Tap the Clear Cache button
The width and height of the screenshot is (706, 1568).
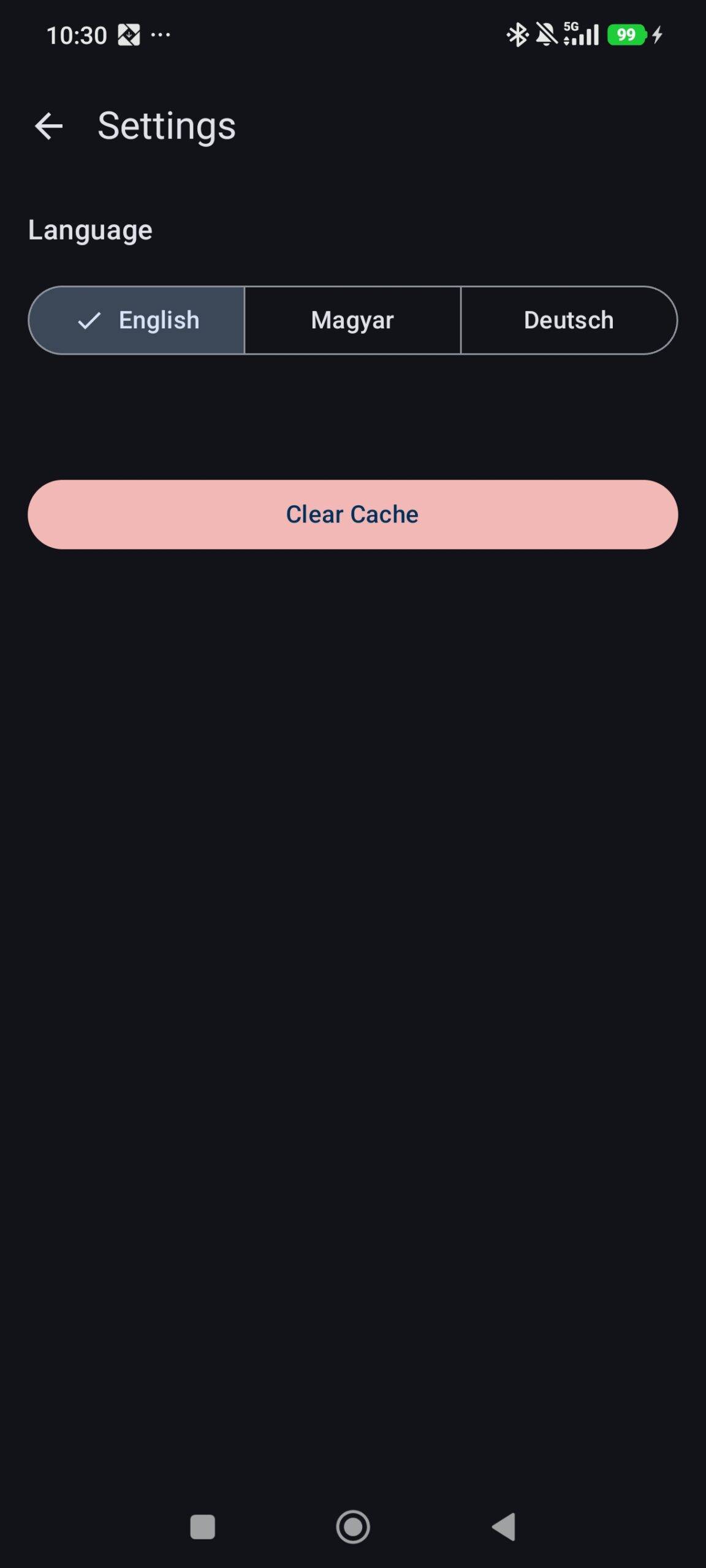click(352, 514)
